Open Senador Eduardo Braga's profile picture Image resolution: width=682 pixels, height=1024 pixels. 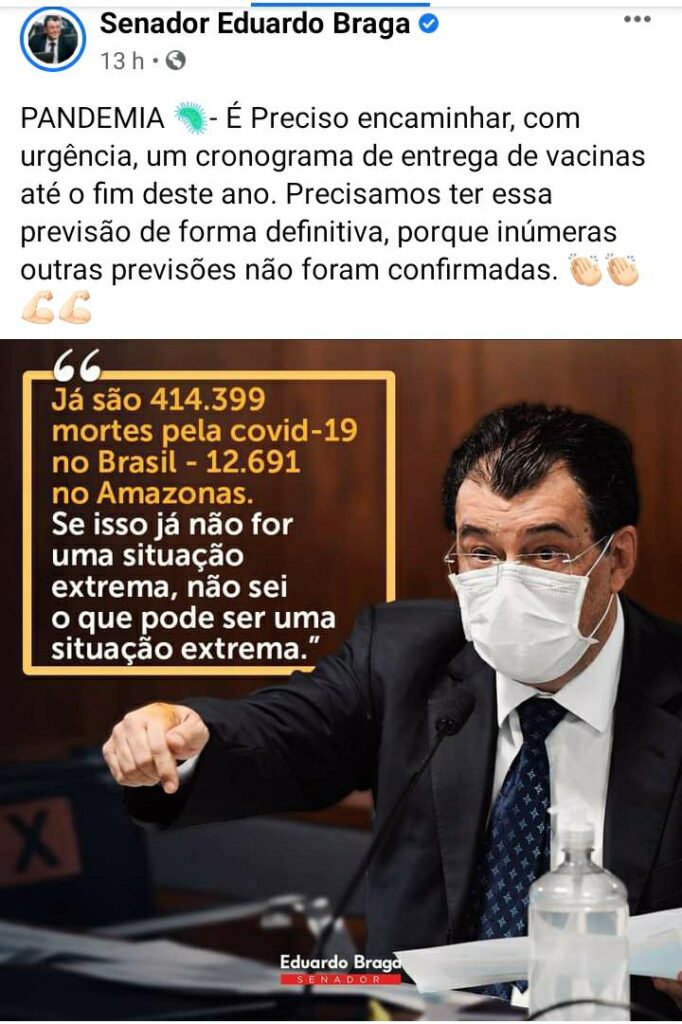pos(52,39)
